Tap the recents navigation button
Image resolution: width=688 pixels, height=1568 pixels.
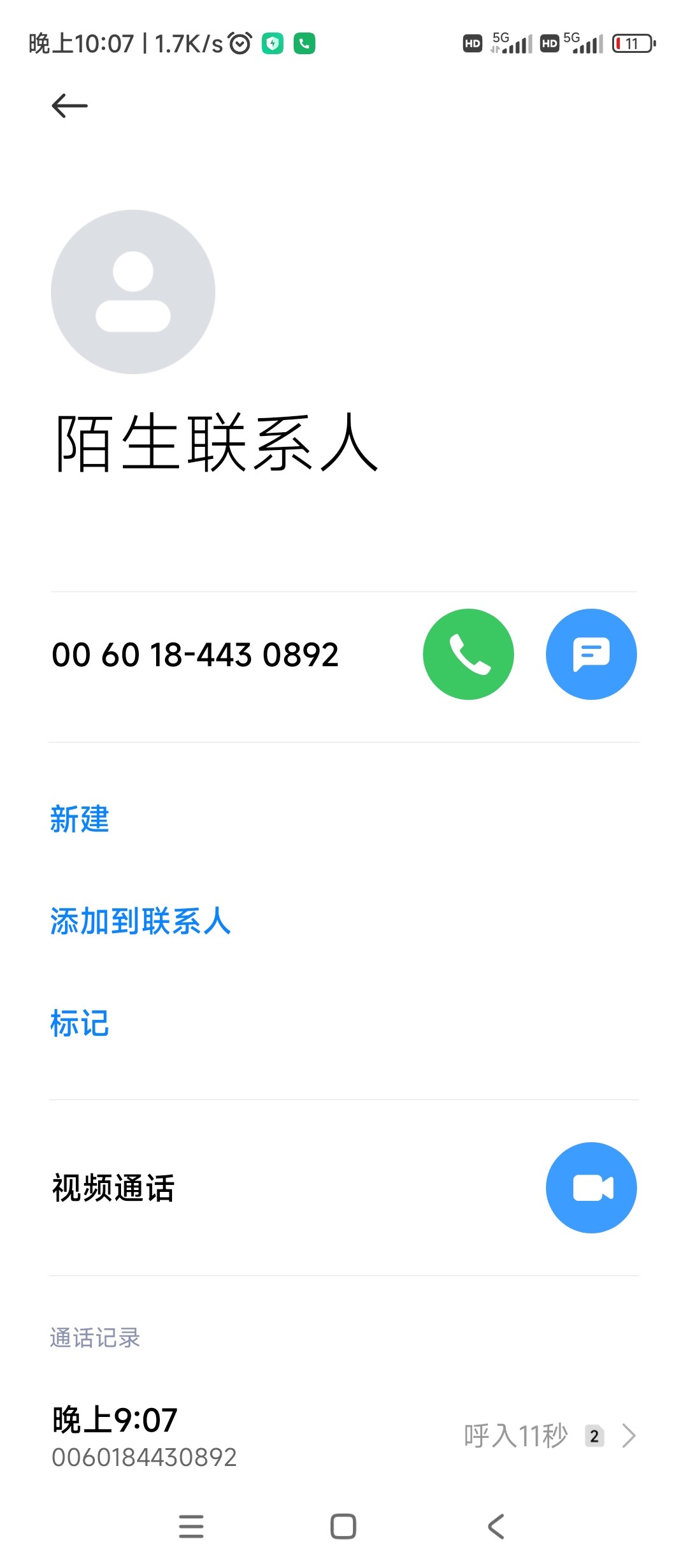pyautogui.click(x=191, y=1527)
